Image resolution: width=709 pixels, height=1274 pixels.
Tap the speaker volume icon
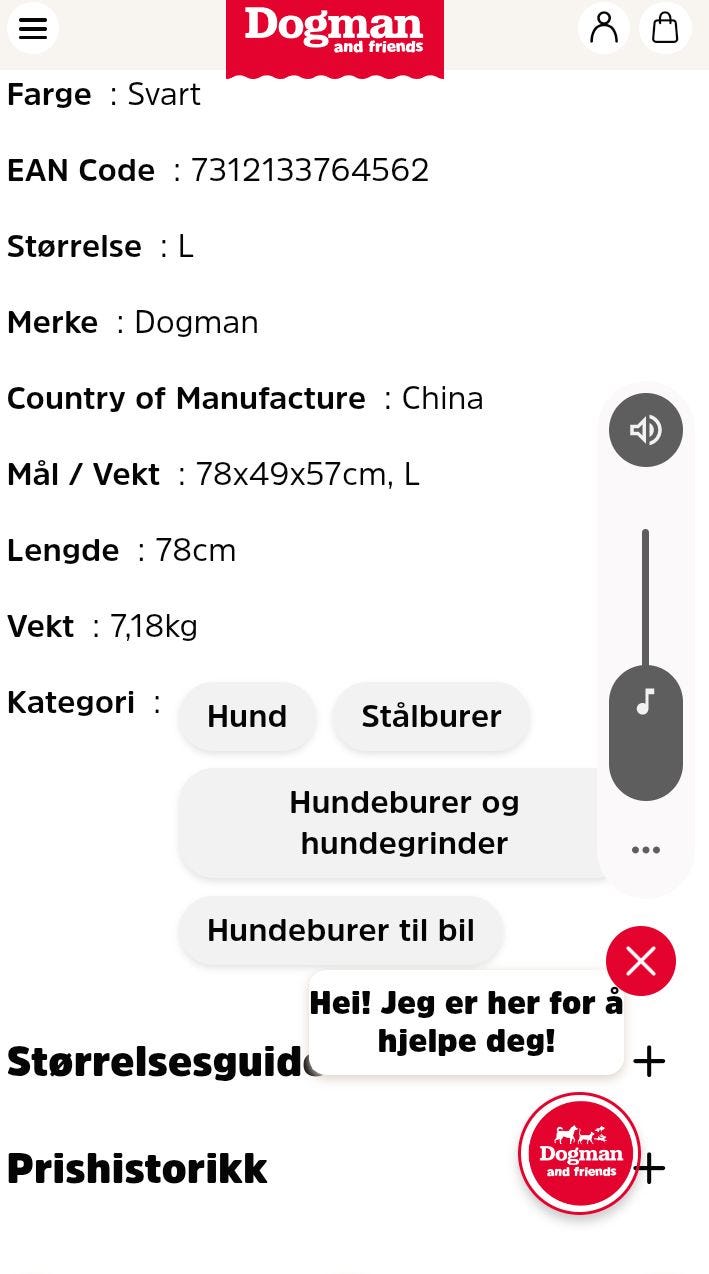[646, 430]
